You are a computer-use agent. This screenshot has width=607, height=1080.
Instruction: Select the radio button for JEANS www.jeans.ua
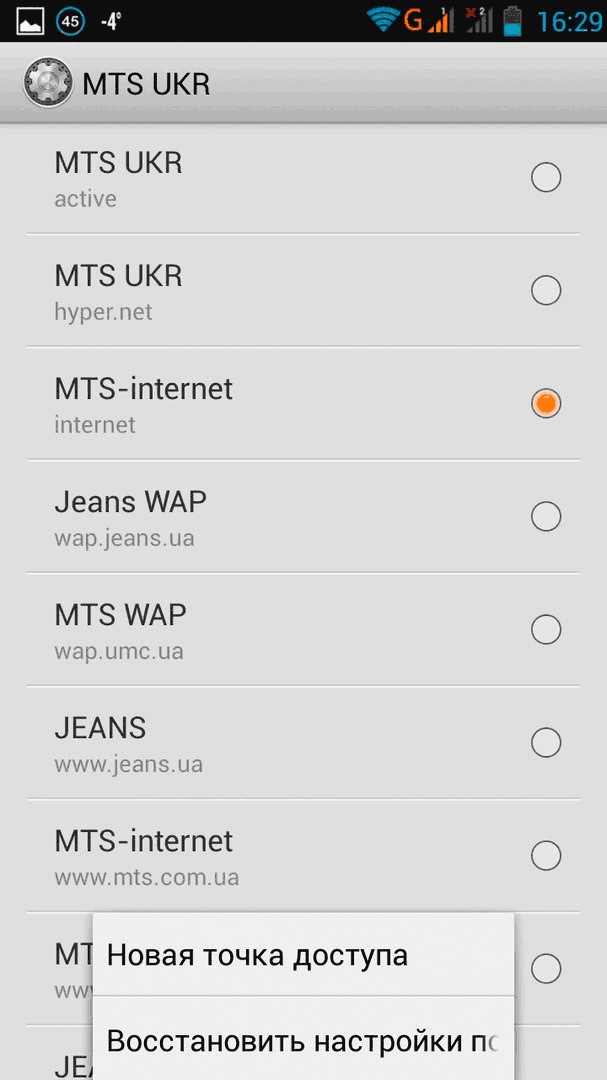[x=546, y=742]
